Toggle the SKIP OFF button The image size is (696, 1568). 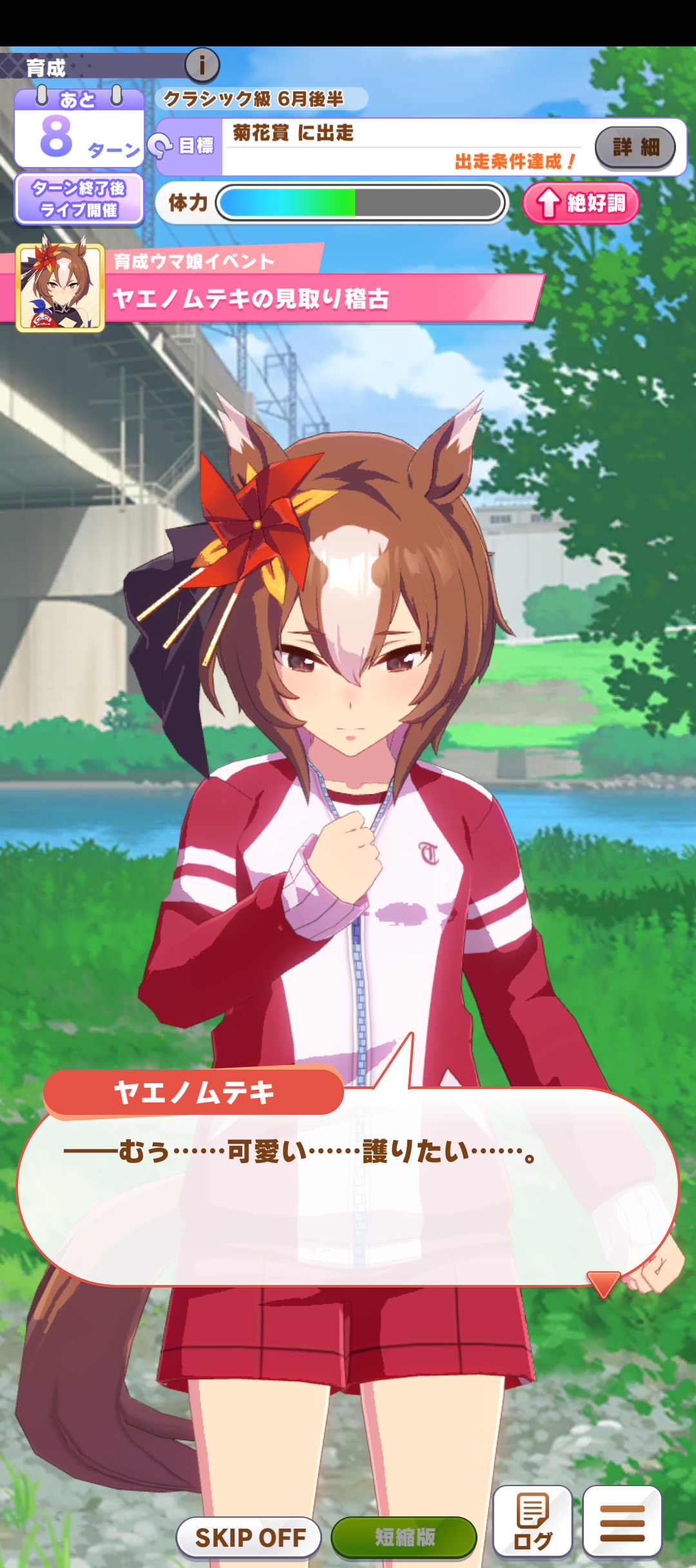[x=249, y=1537]
